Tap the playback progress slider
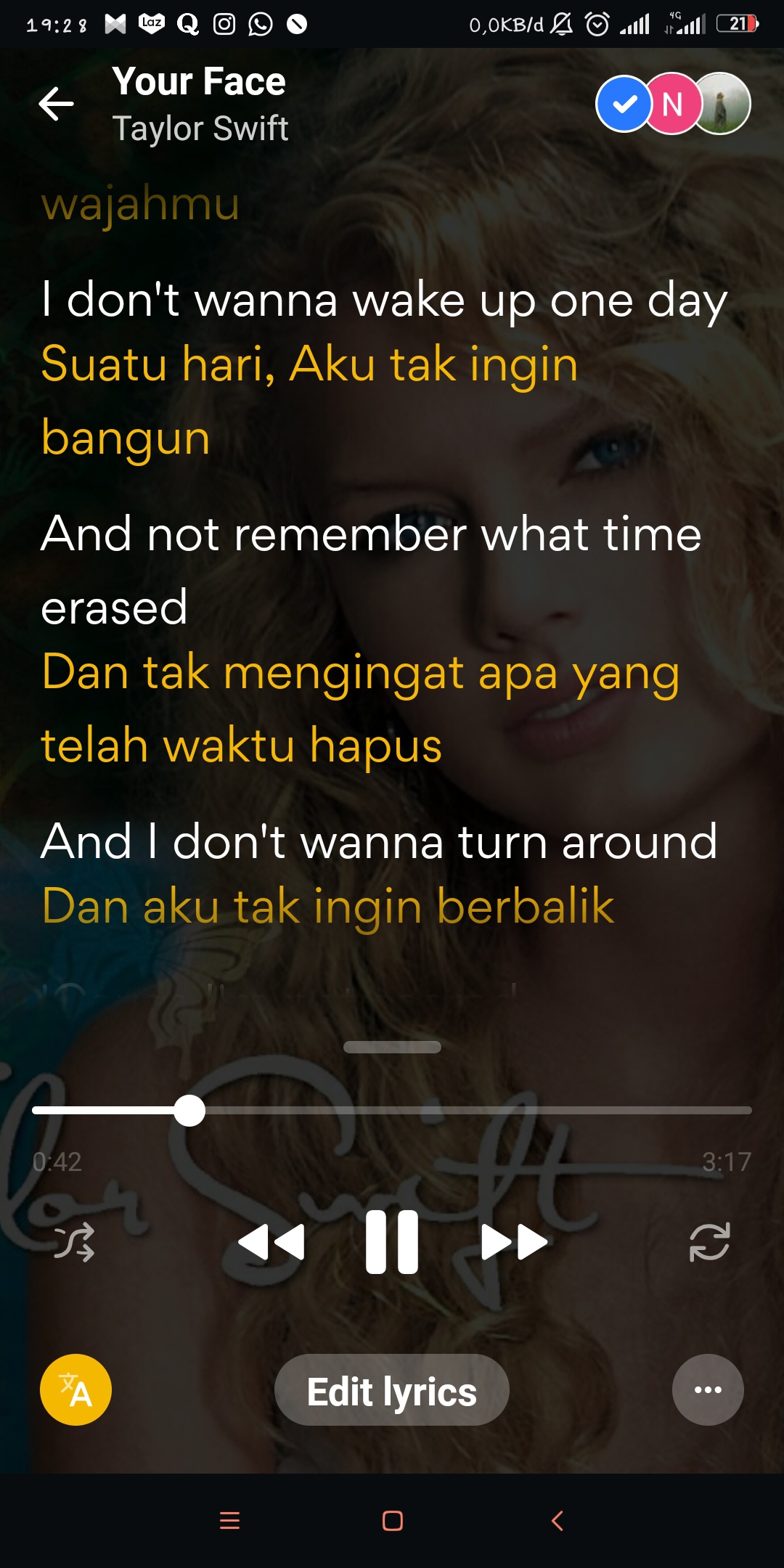The height and width of the screenshot is (1568, 784). 392,1111
